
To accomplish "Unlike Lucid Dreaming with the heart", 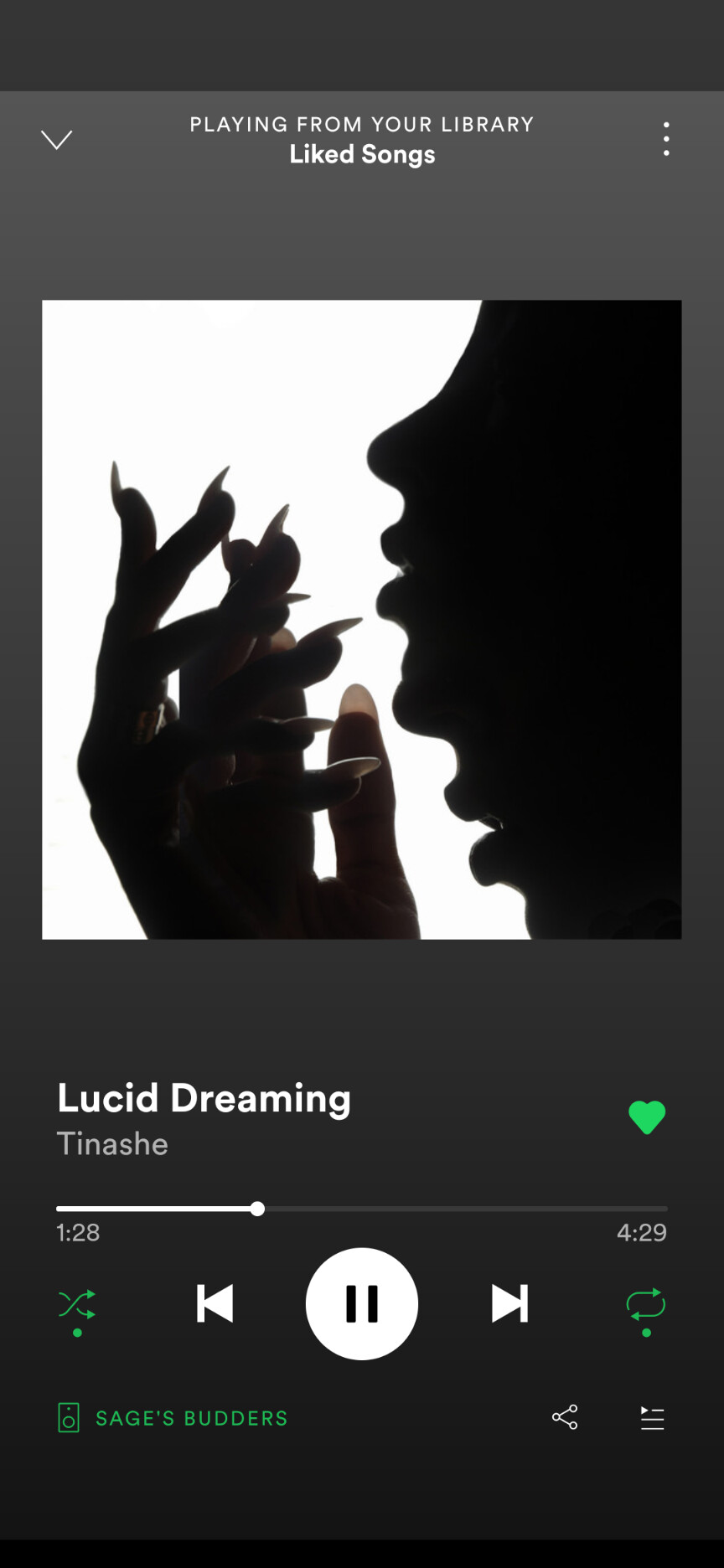I will (x=647, y=1117).
